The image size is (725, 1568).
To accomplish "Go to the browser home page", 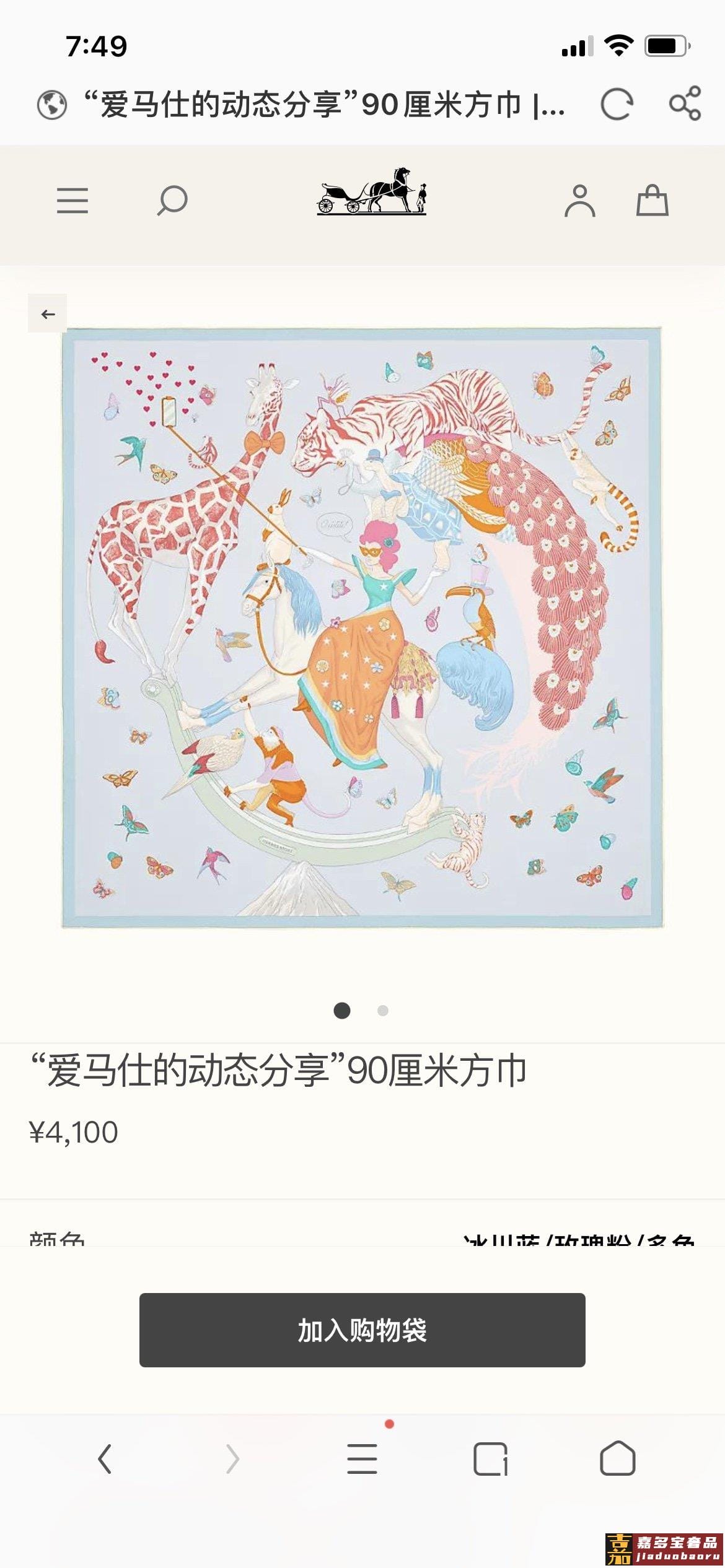I will pyautogui.click(x=617, y=1459).
